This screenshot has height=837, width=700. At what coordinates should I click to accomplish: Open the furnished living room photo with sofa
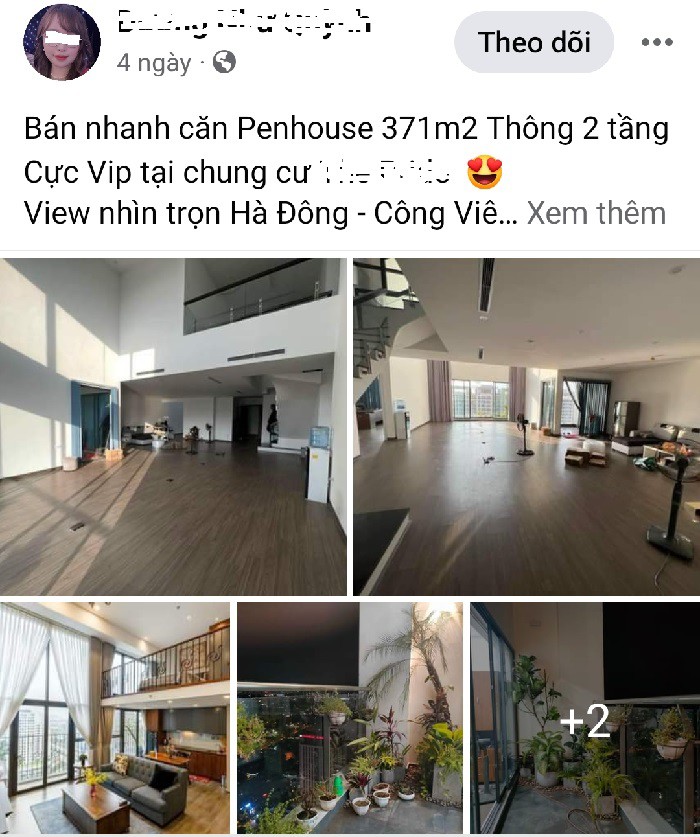(115, 717)
